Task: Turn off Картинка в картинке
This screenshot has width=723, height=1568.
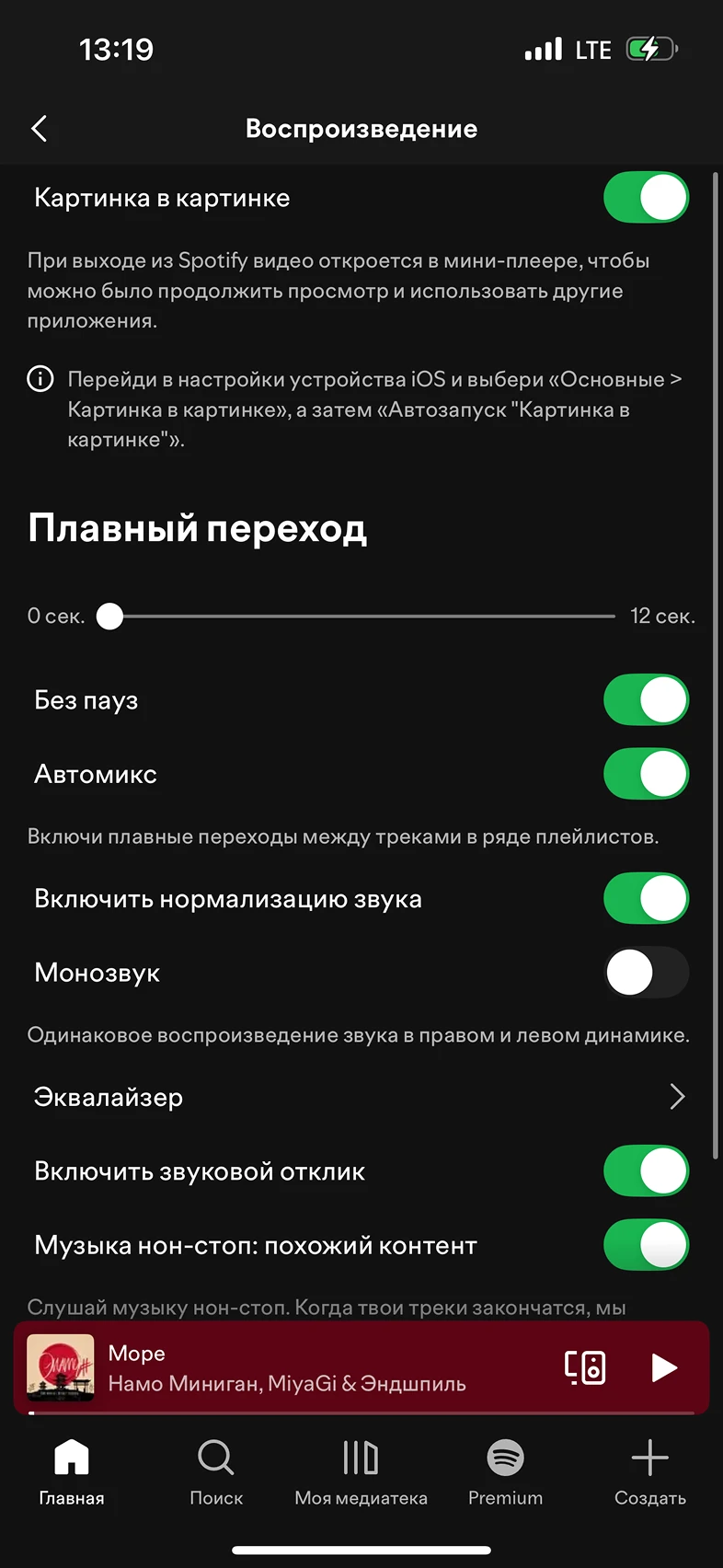Action: 646,198
